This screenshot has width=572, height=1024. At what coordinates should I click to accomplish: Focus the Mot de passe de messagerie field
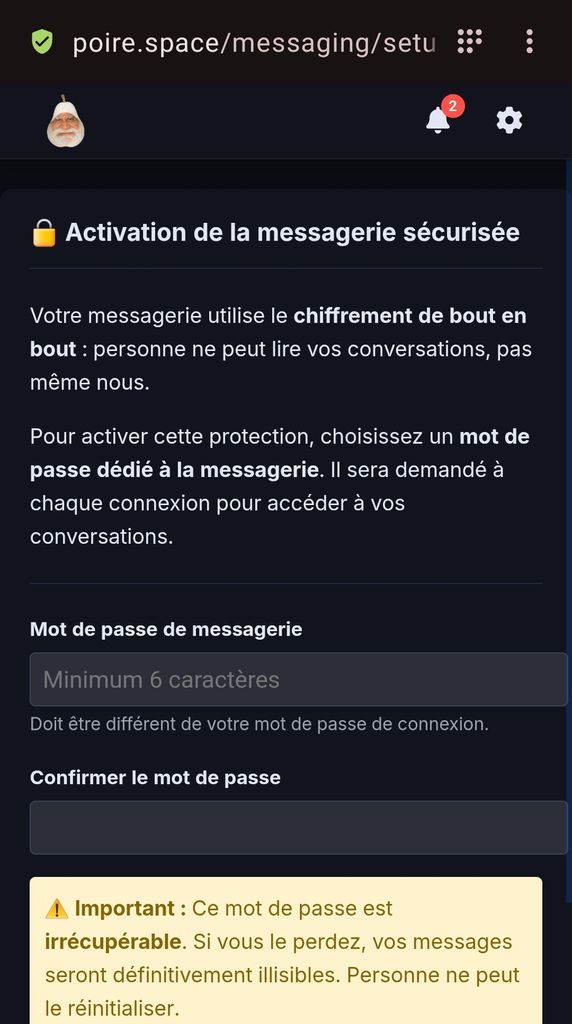pyautogui.click(x=299, y=679)
